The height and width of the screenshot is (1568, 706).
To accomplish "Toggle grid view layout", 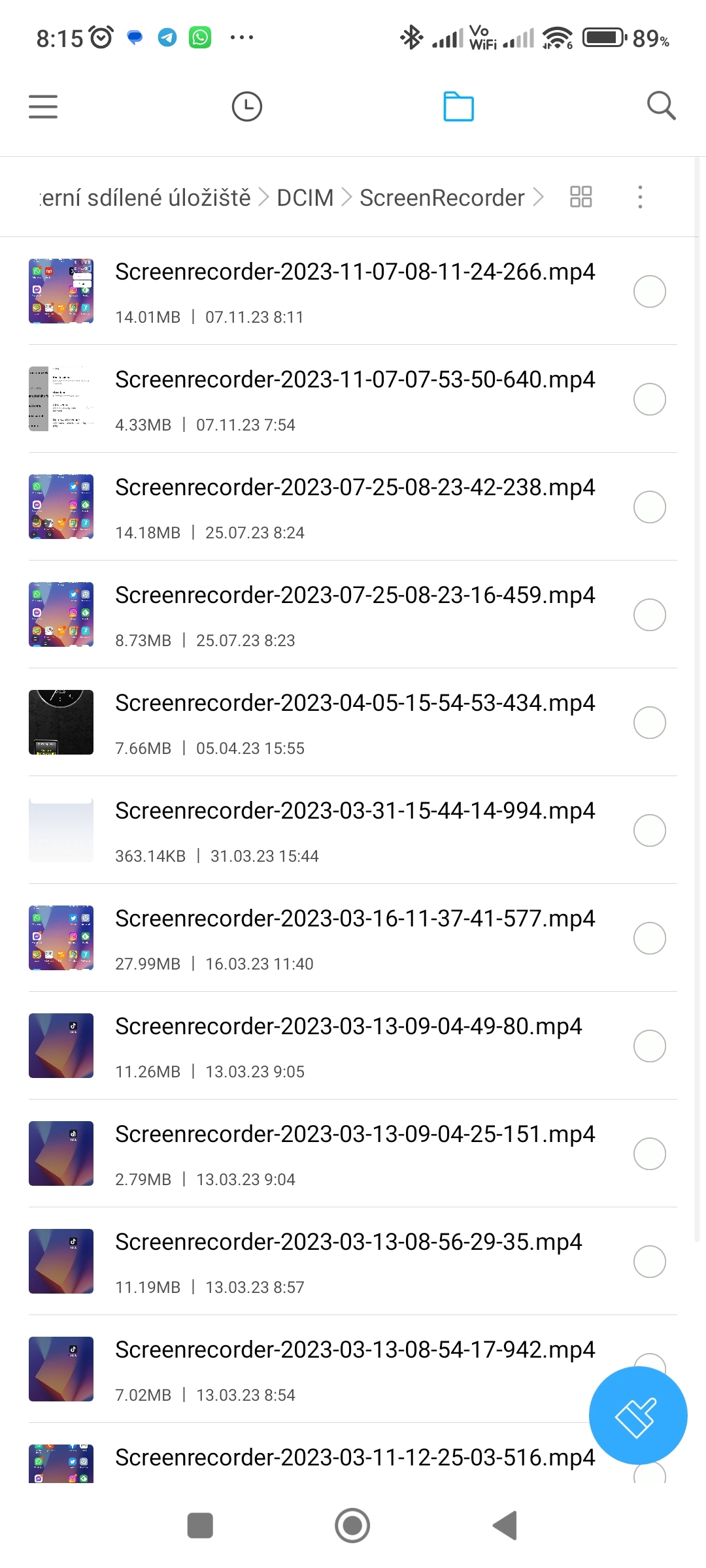I will tap(580, 197).
